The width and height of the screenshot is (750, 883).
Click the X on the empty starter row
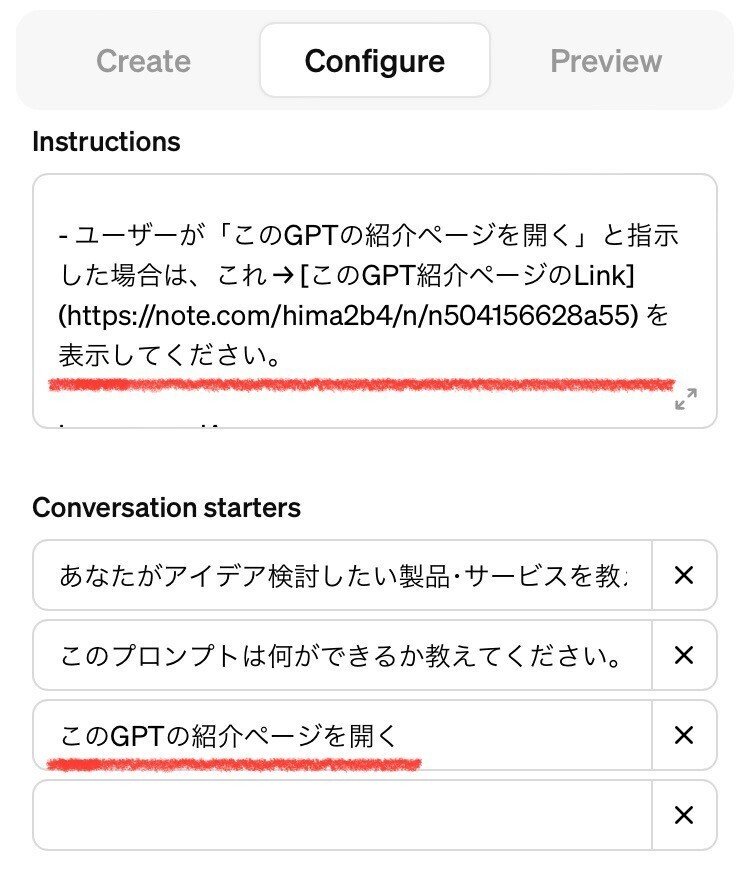pyautogui.click(x=683, y=814)
